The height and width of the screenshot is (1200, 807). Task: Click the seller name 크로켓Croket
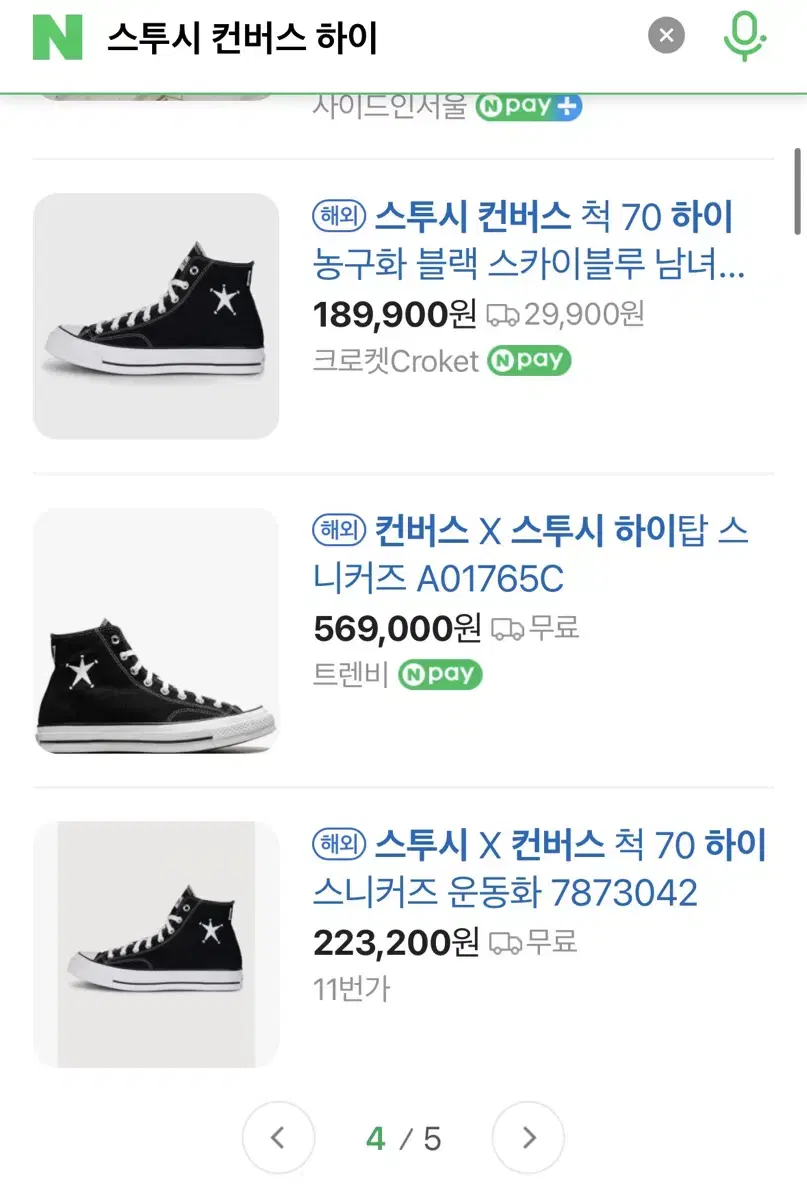click(x=391, y=362)
